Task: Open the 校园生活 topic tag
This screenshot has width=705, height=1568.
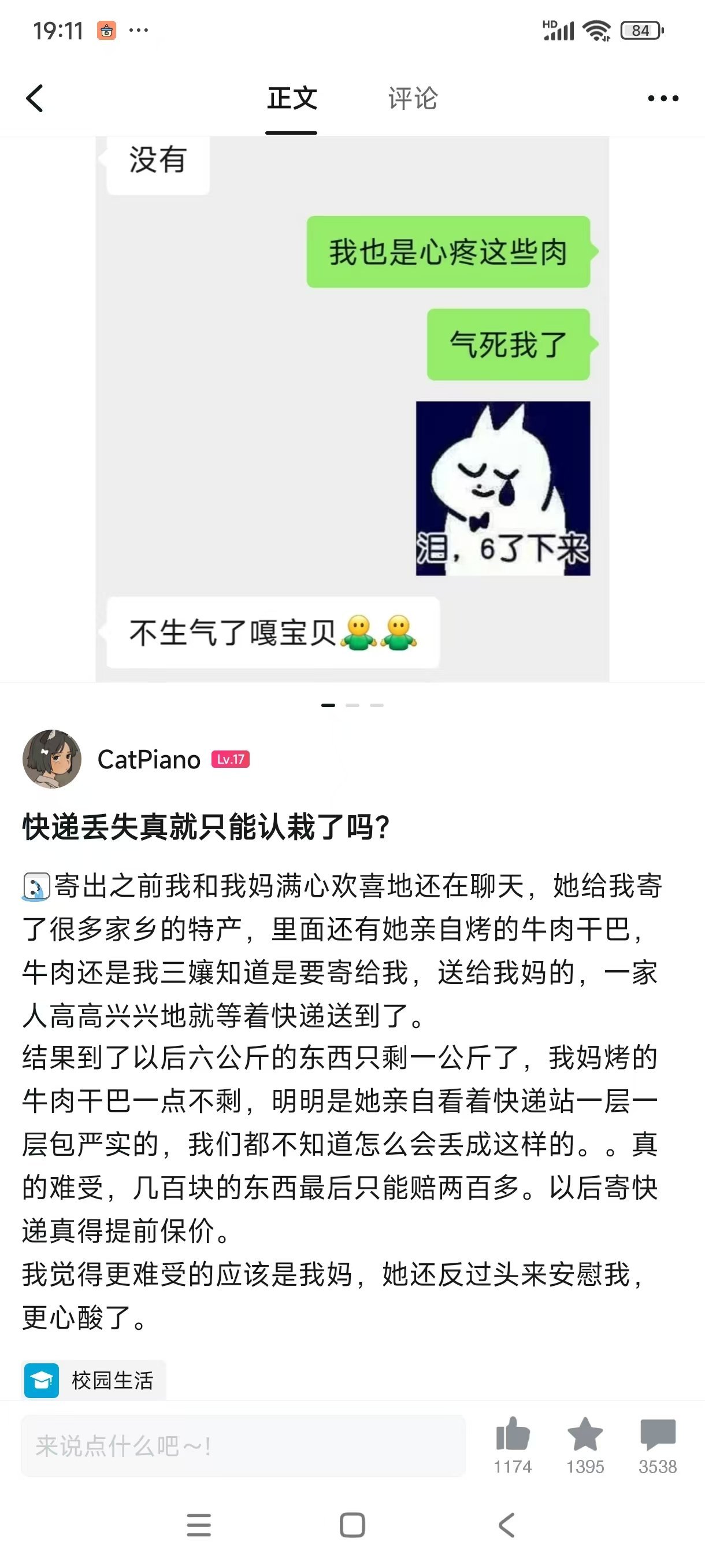Action: coord(94,1380)
